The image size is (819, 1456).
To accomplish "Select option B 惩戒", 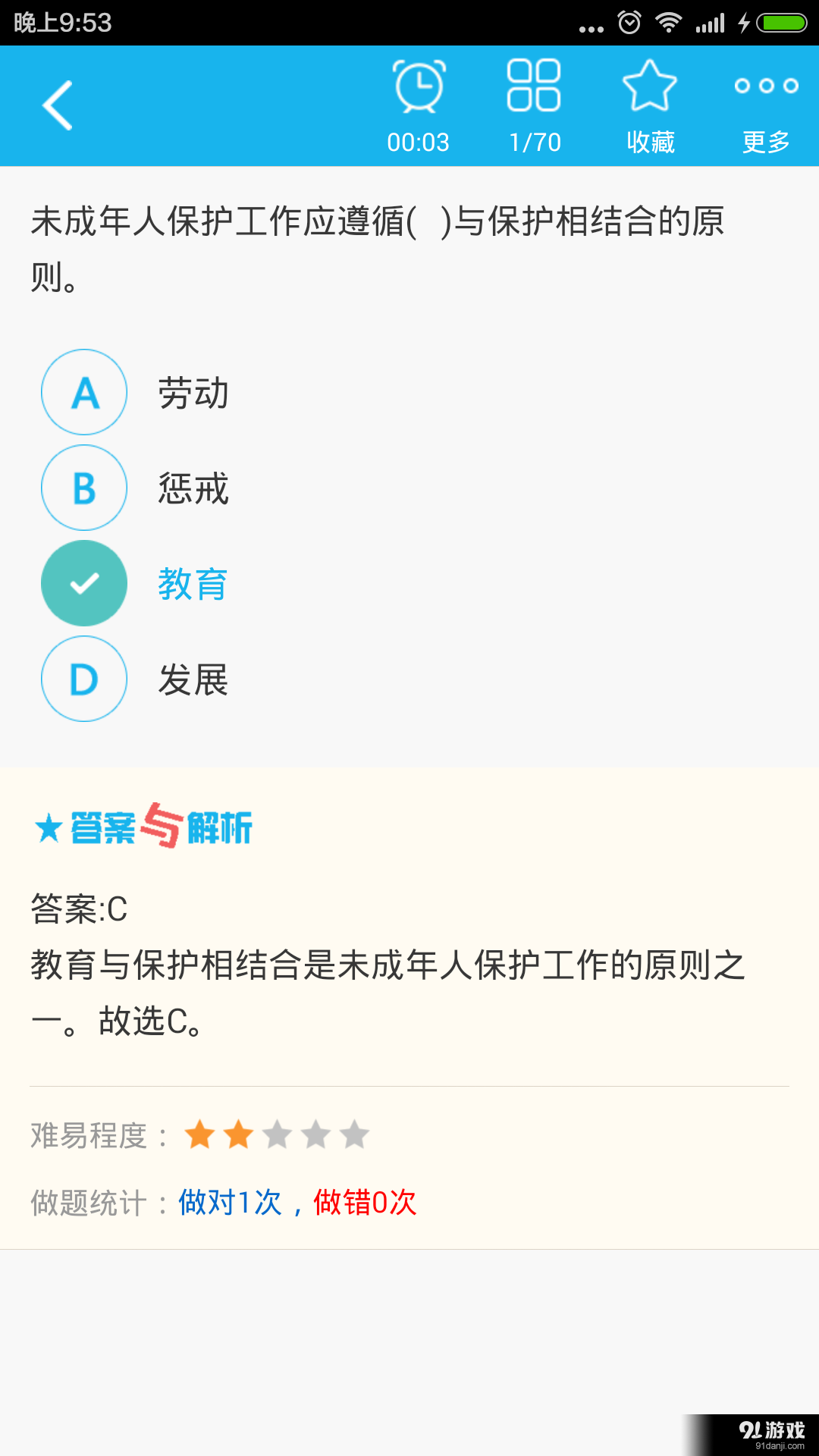I will [x=84, y=488].
